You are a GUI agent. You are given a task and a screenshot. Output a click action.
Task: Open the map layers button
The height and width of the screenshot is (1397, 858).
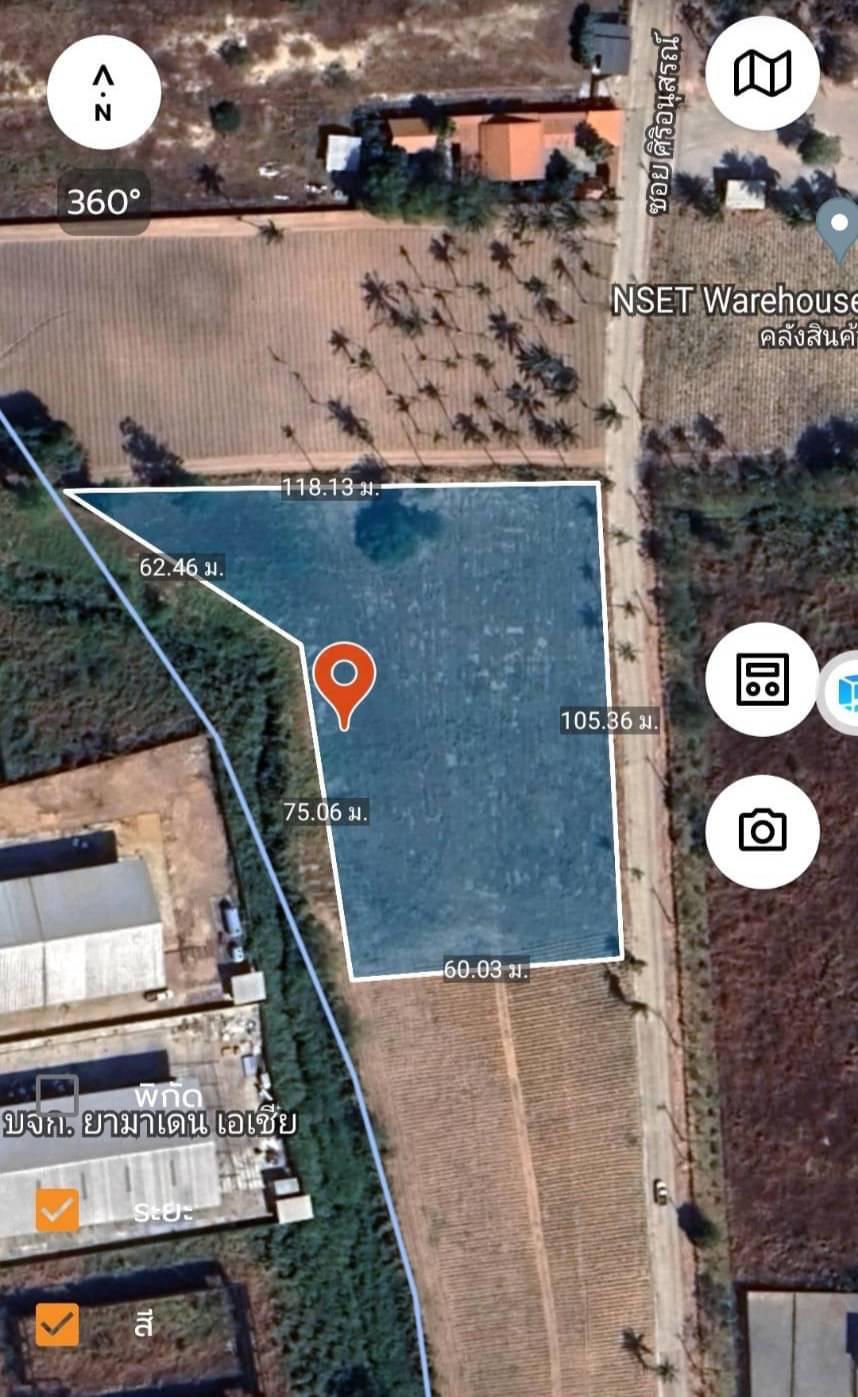pos(762,73)
